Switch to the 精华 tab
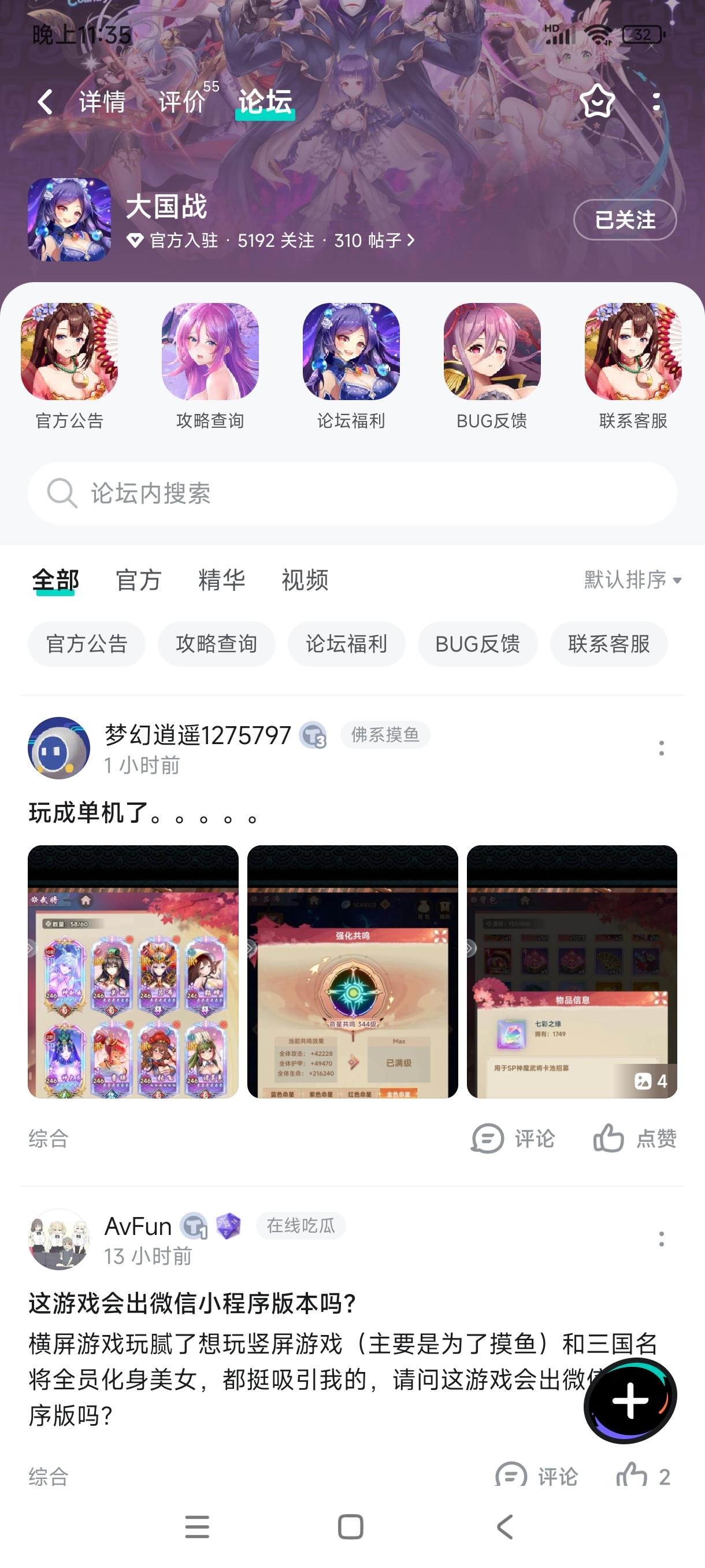The width and height of the screenshot is (705, 1568). [x=221, y=580]
